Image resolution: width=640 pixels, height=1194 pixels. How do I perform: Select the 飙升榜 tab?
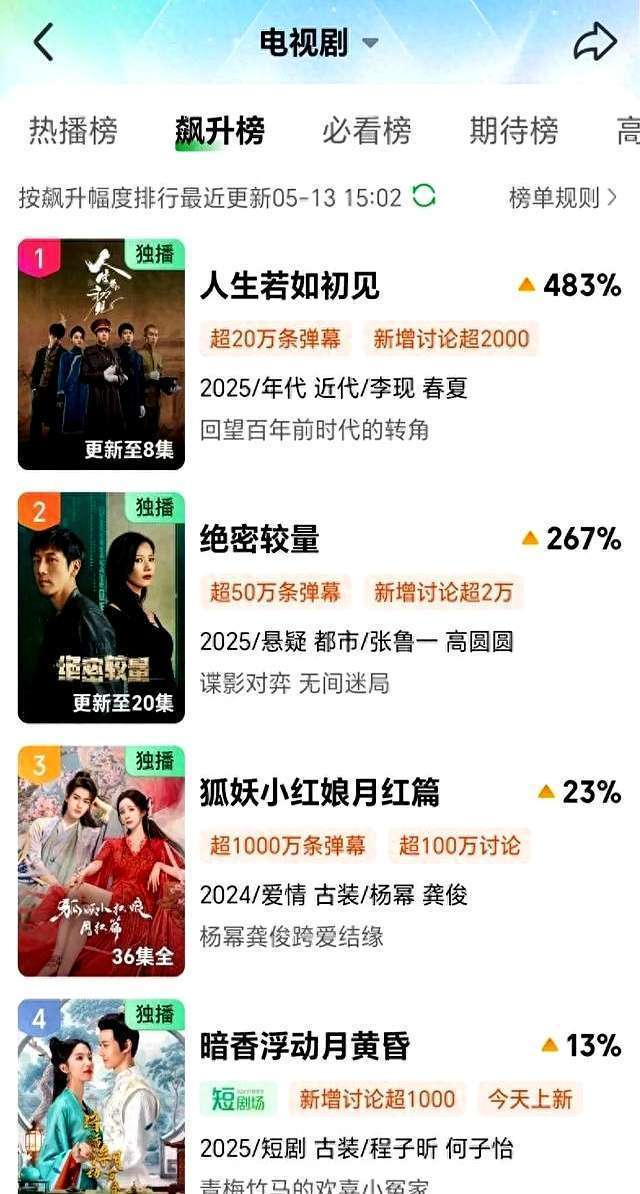(219, 131)
